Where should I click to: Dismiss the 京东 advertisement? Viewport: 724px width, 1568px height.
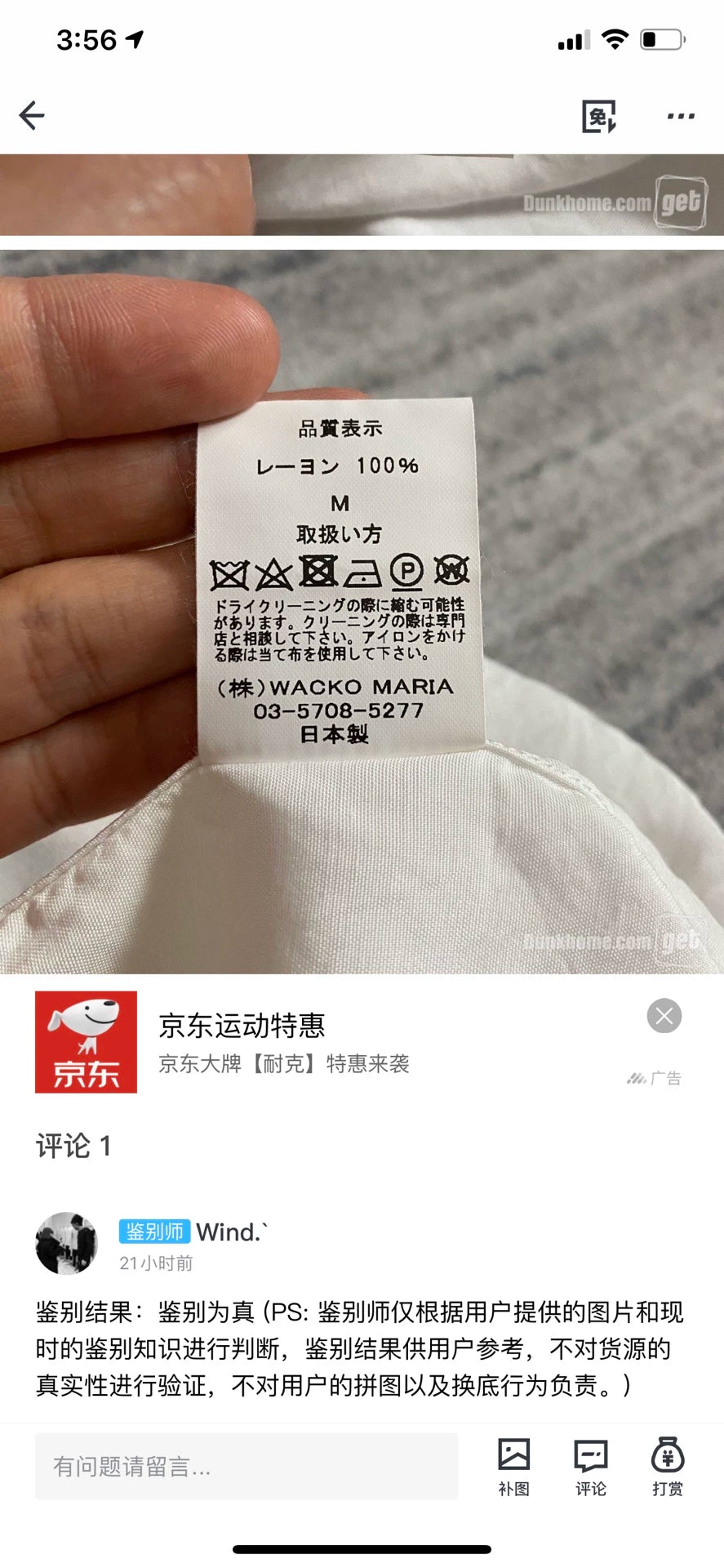click(x=664, y=1016)
